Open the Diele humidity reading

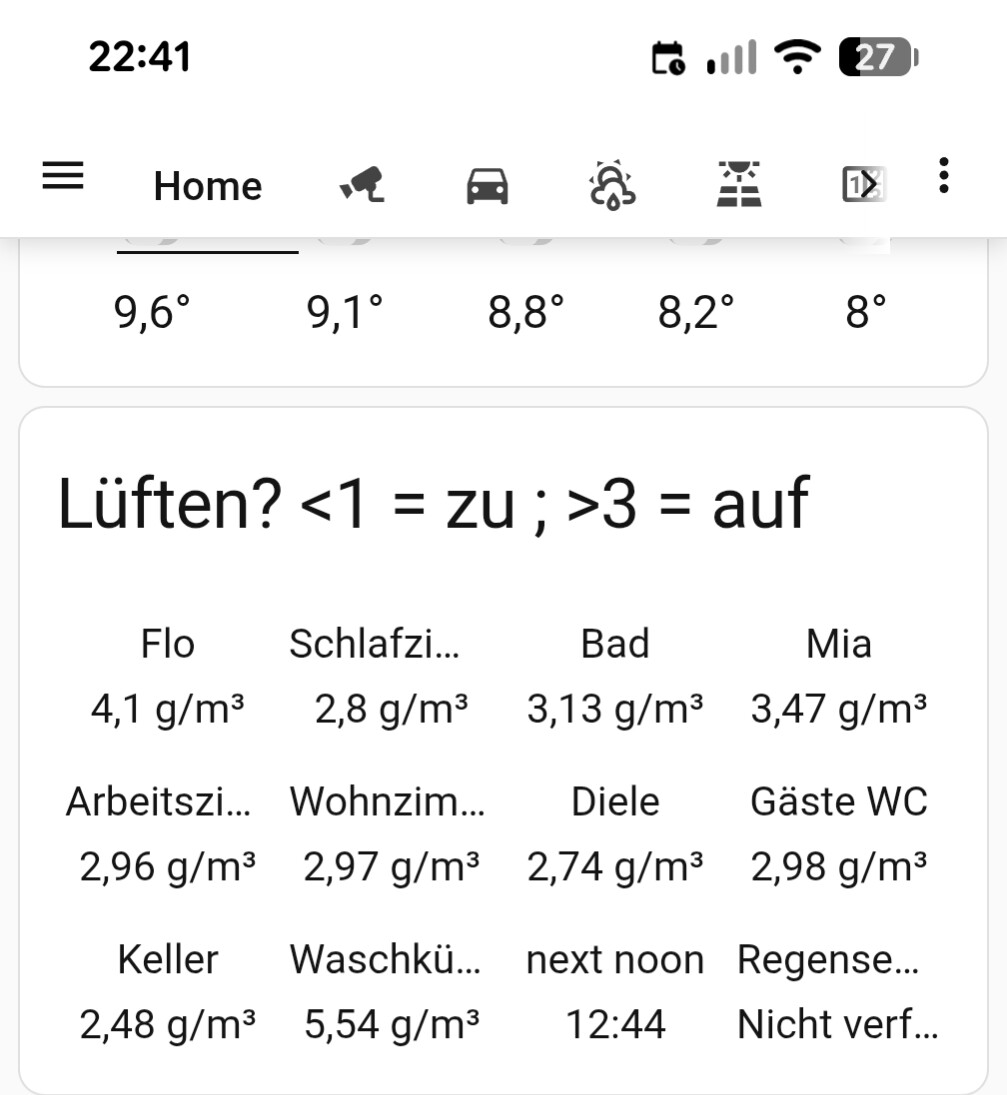[x=615, y=834]
